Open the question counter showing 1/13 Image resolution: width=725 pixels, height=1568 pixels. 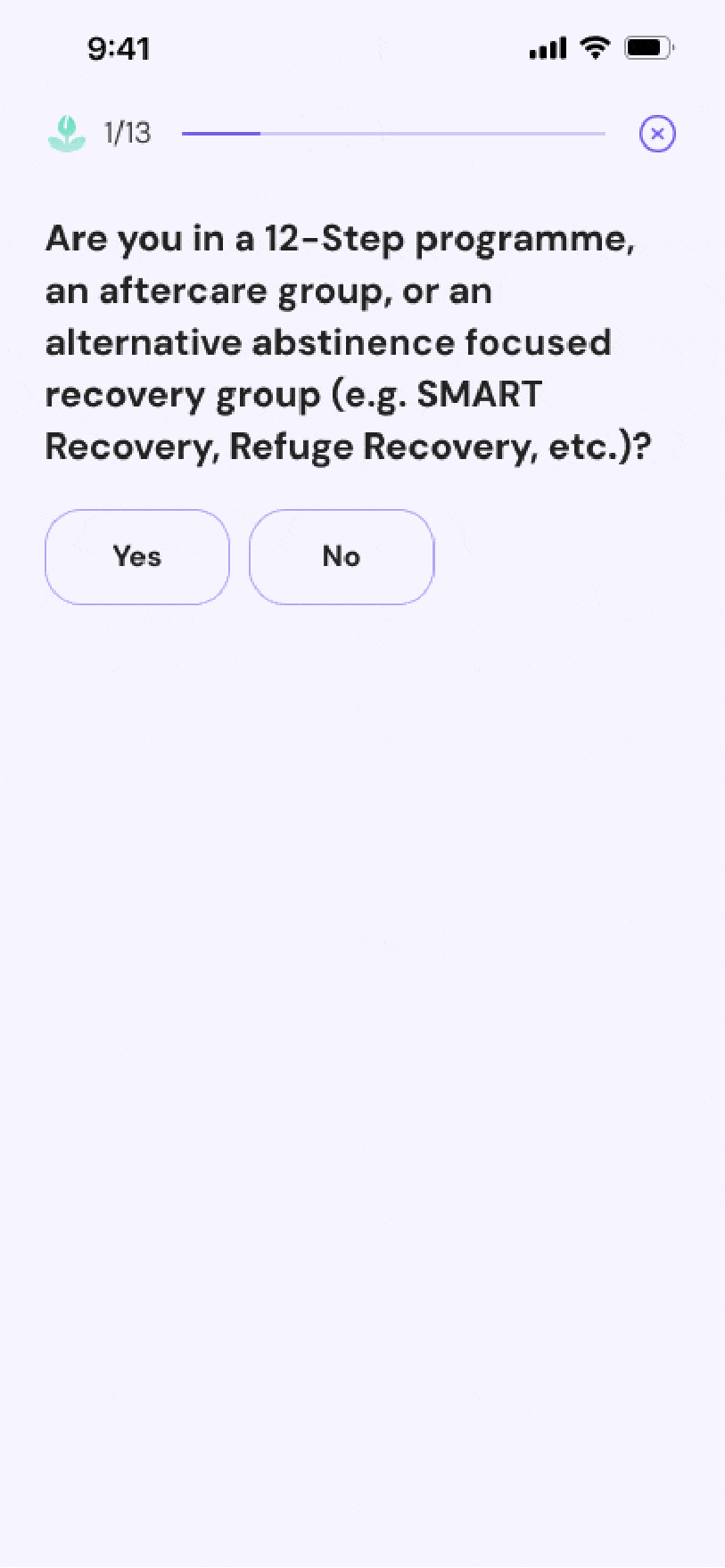click(x=127, y=133)
